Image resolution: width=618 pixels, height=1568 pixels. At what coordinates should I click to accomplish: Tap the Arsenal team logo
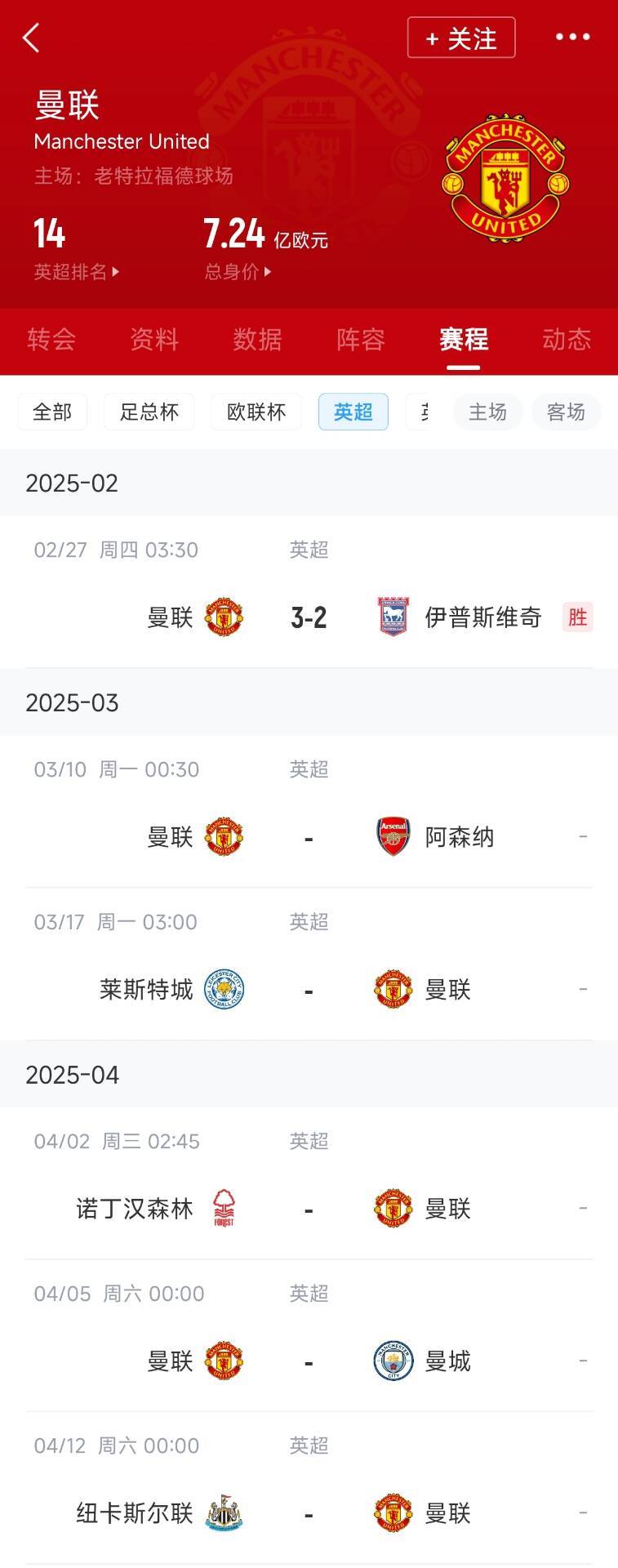(393, 835)
